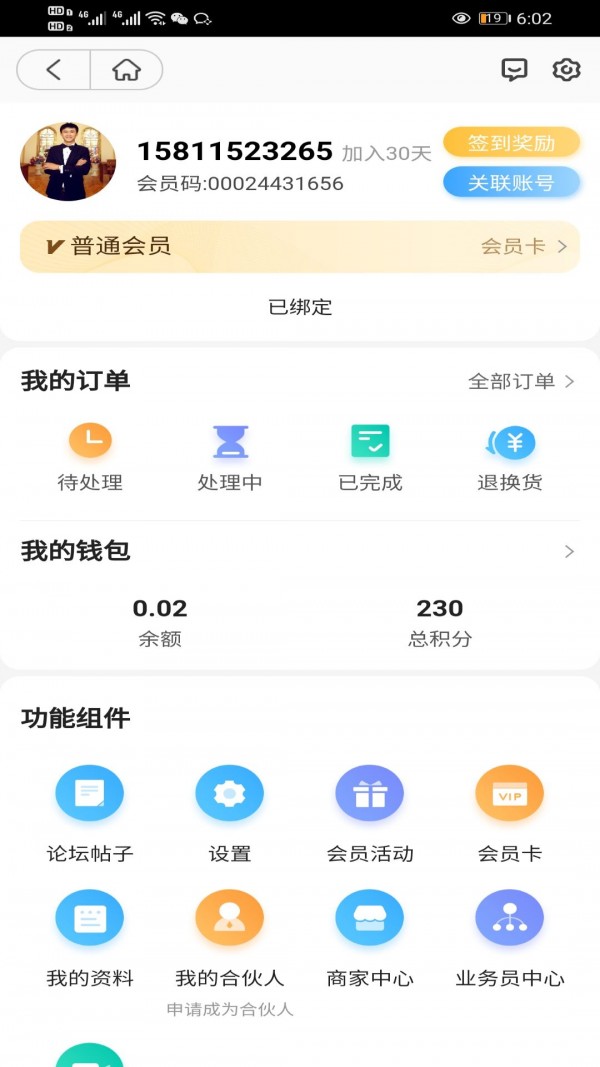Viewport: 600px width, 1067px height.
Task: Open the messages icon
Action: point(514,70)
